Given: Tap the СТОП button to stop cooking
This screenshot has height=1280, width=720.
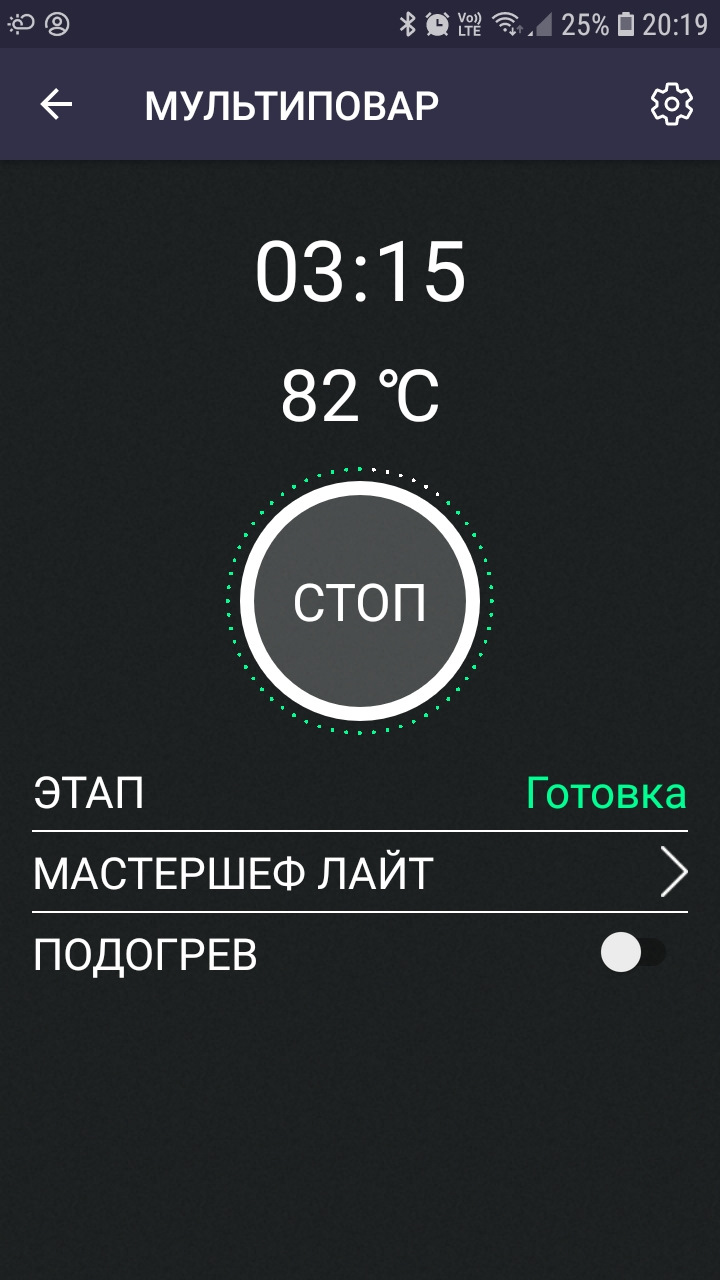Looking at the screenshot, I should click(360, 602).
